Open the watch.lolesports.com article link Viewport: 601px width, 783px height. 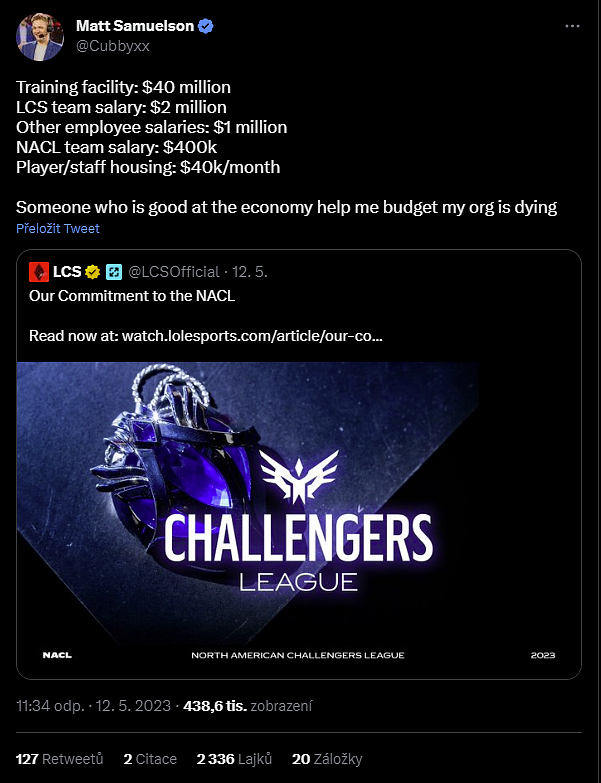252,335
